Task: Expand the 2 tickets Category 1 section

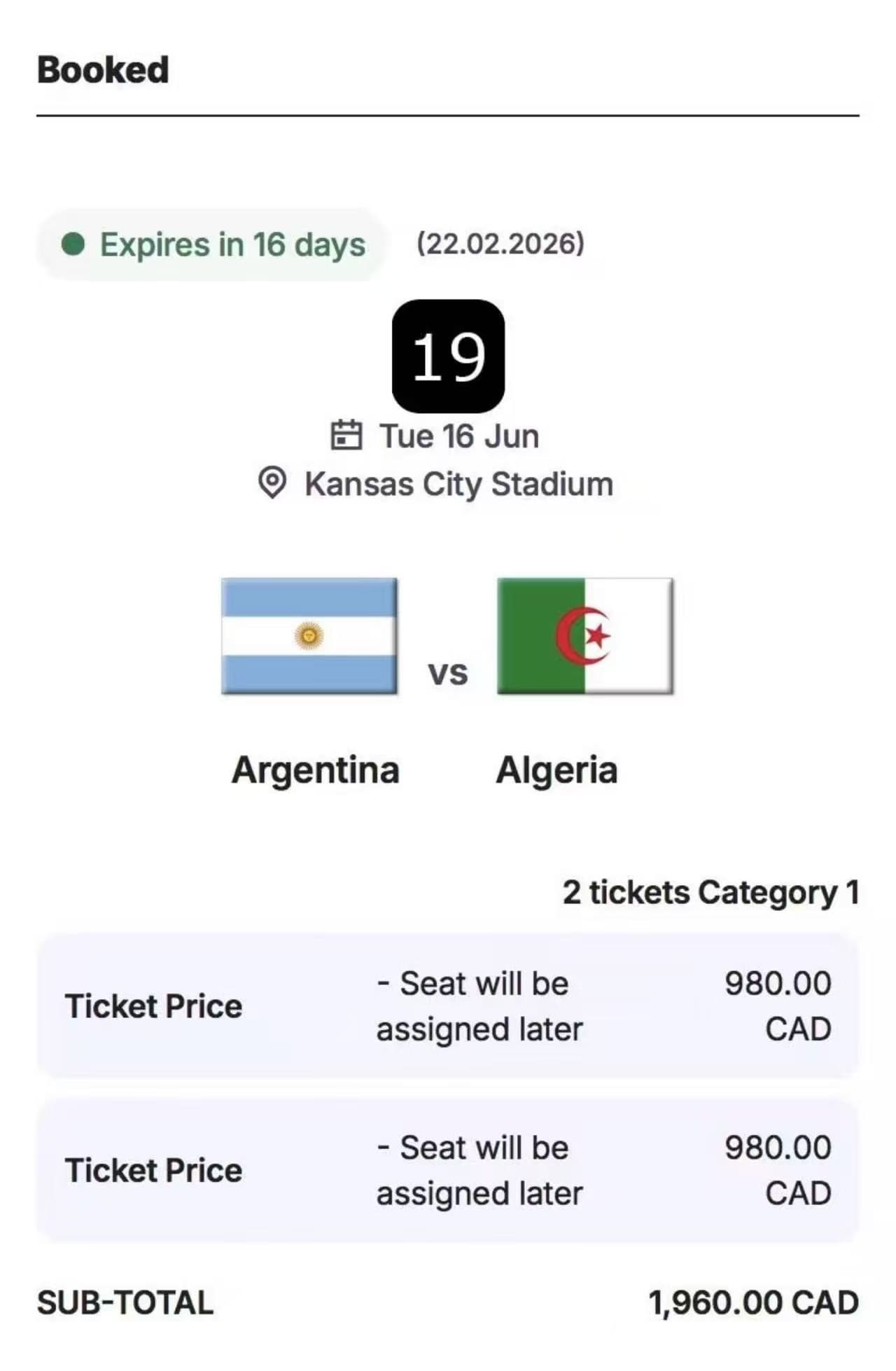Action: point(710,894)
